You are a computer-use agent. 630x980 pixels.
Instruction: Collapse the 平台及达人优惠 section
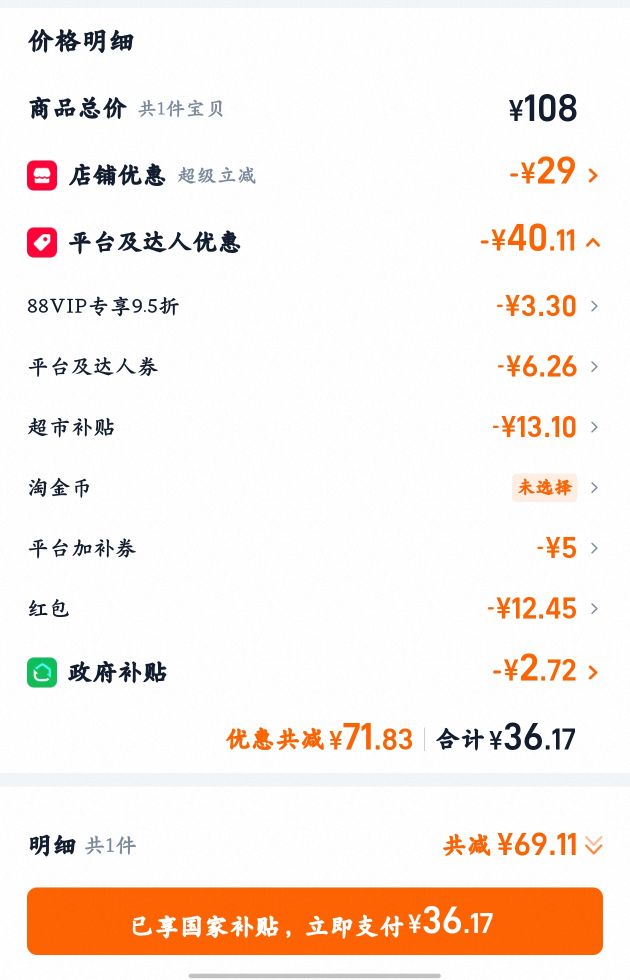click(x=314, y=241)
